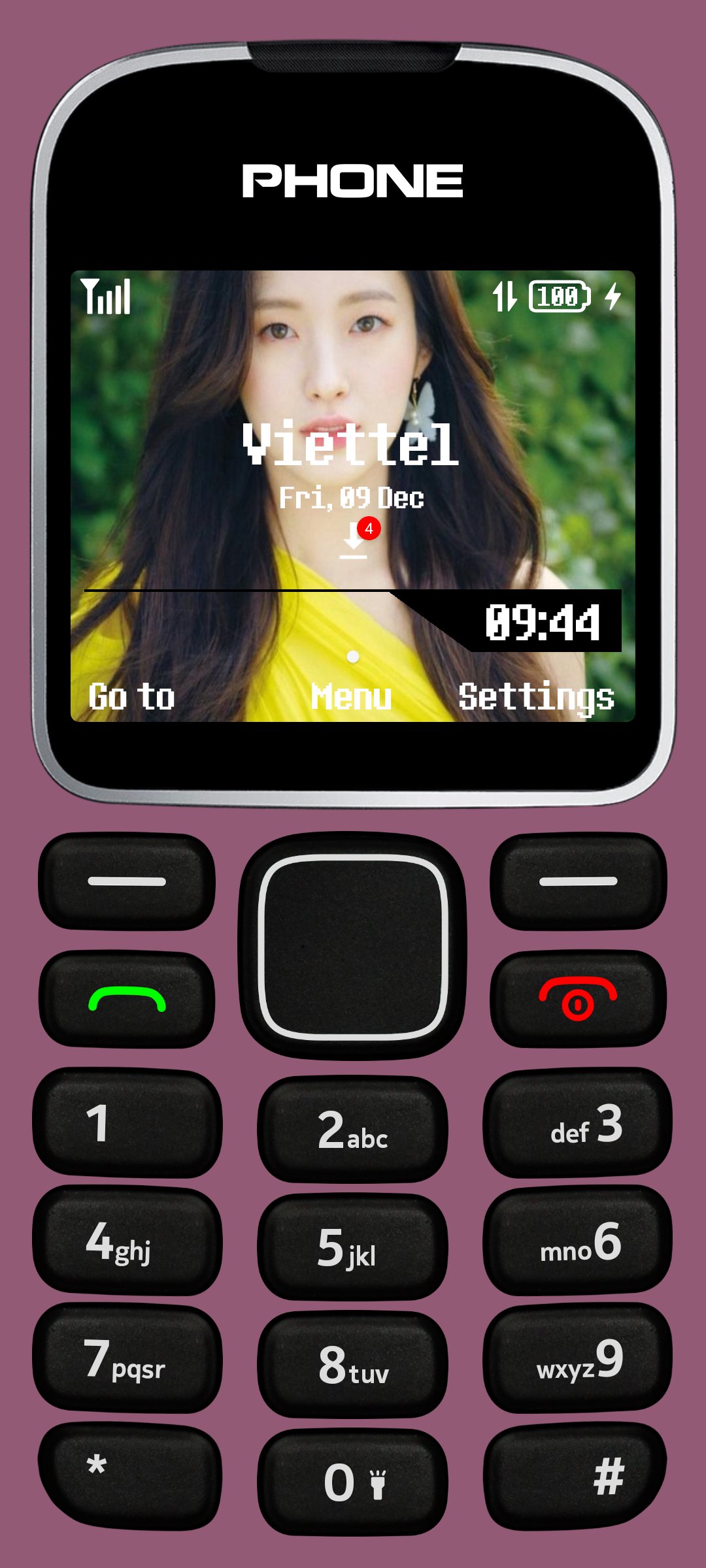Tap the 6 mno key
The image size is (706, 1568).
[578, 1241]
